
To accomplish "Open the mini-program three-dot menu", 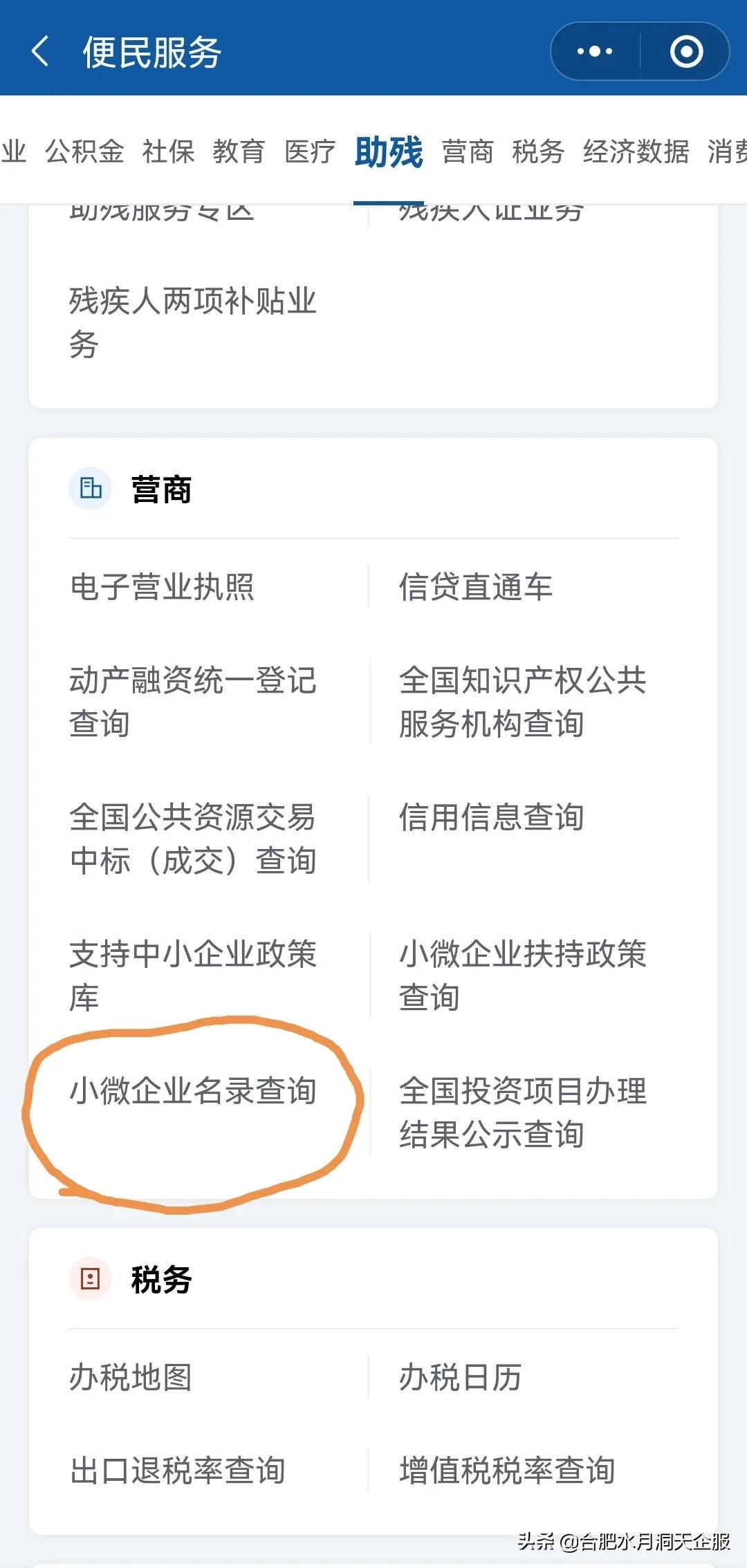I will pos(595,51).
